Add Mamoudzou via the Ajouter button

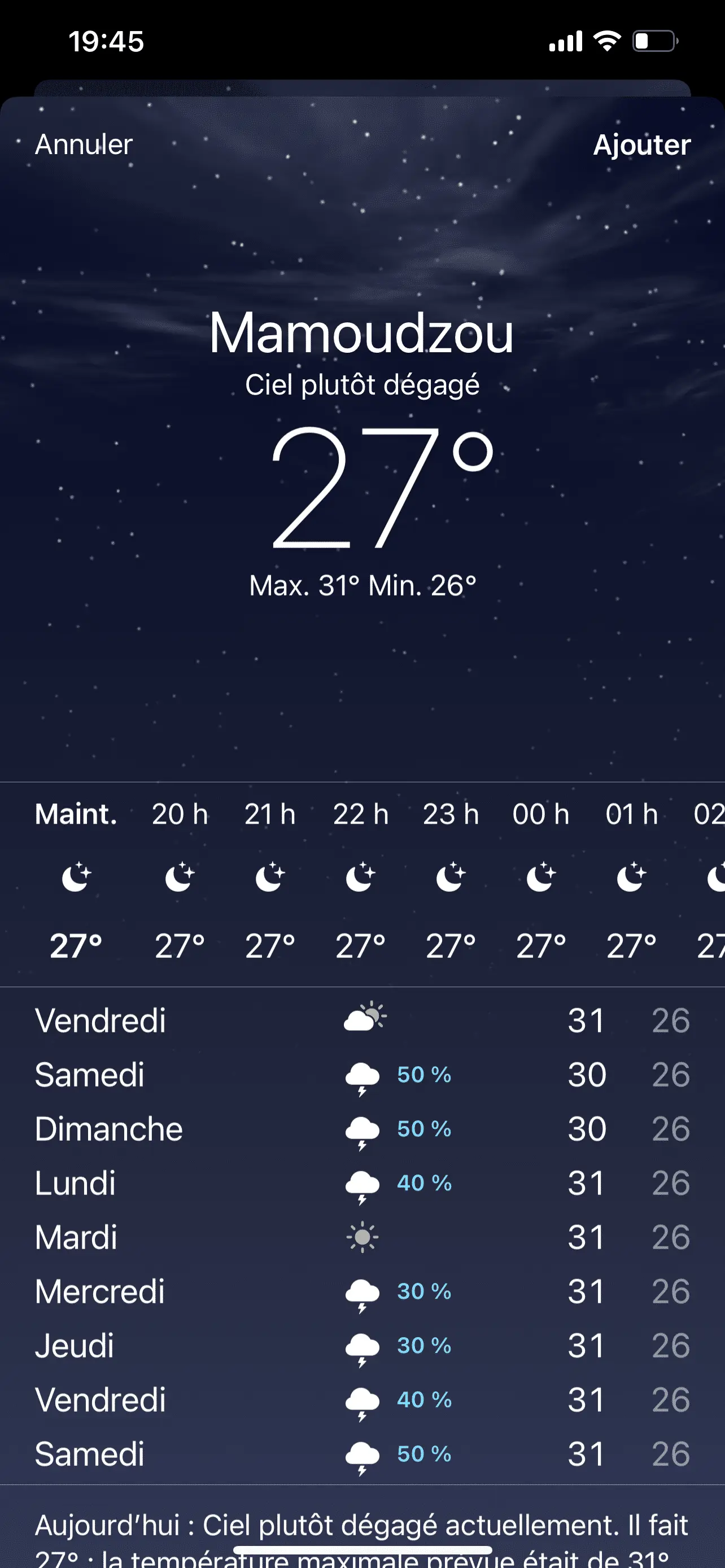(x=641, y=145)
